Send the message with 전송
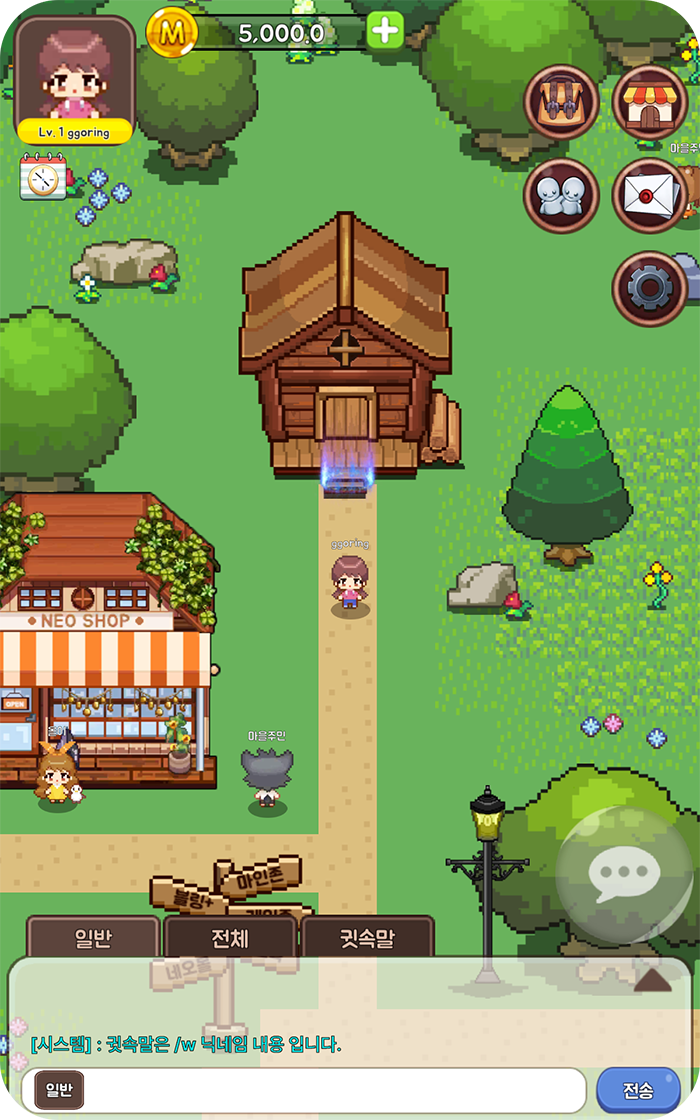 coord(638,1089)
